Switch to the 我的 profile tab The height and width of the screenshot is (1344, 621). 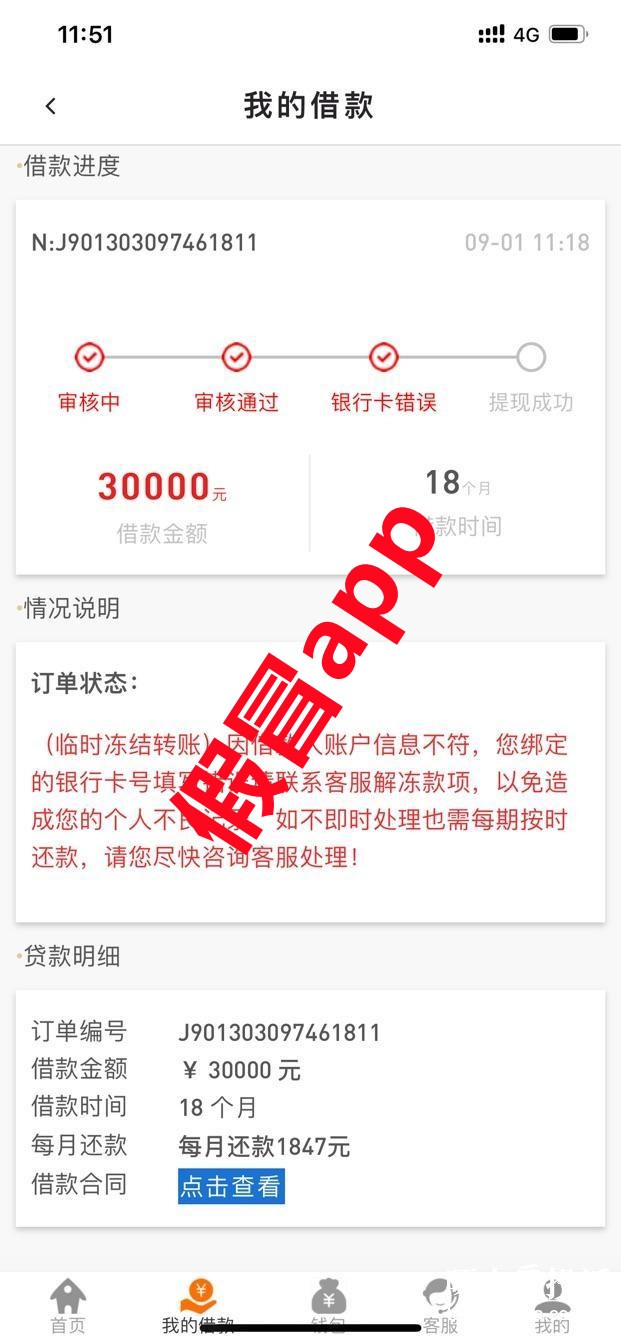point(552,1307)
